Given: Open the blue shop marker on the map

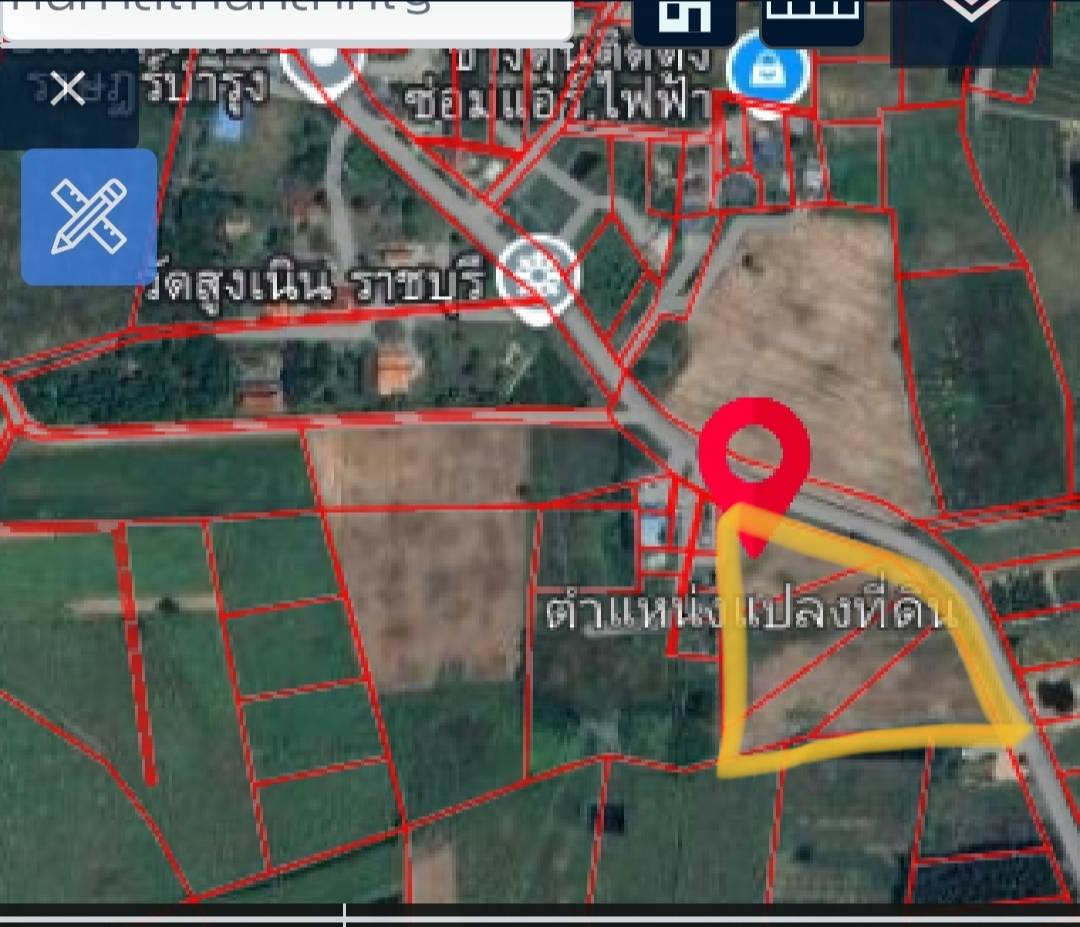Looking at the screenshot, I should pos(768,70).
